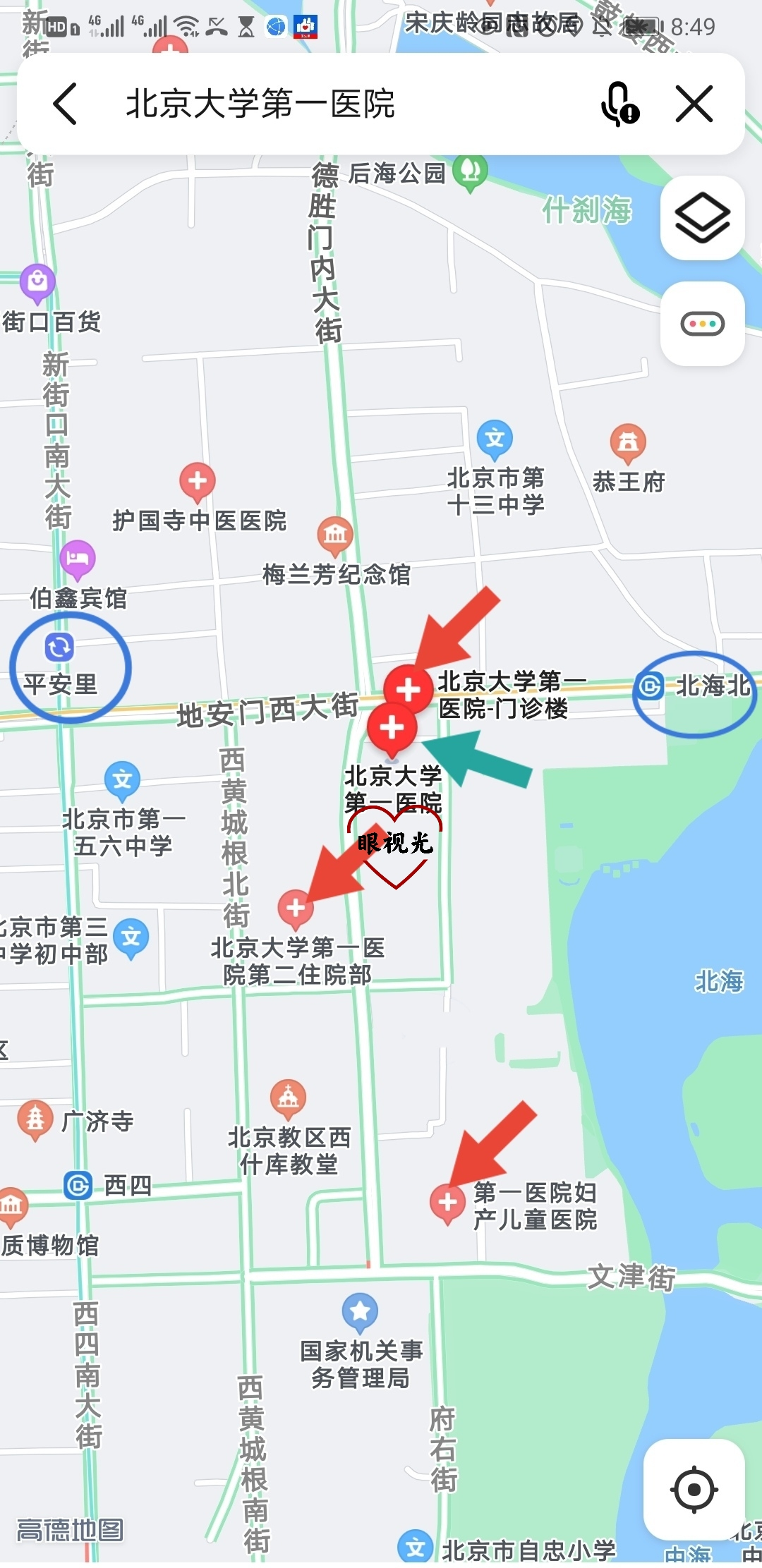This screenshot has height=1568, width=762.
Task: Tap the 护国寺中医医院 hospital marker
Action: 196,482
